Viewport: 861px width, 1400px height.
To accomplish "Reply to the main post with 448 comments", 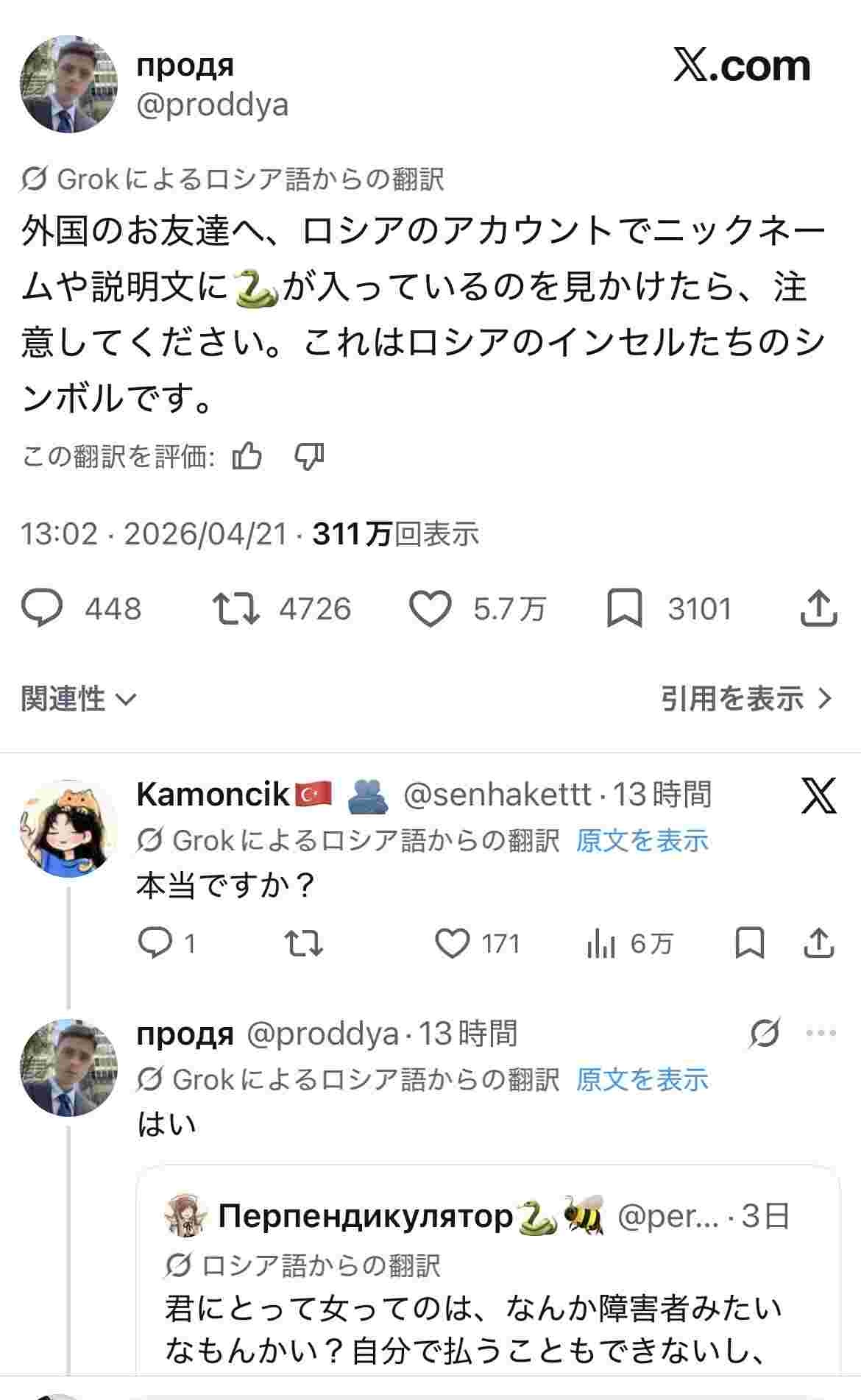I will pos(43,609).
